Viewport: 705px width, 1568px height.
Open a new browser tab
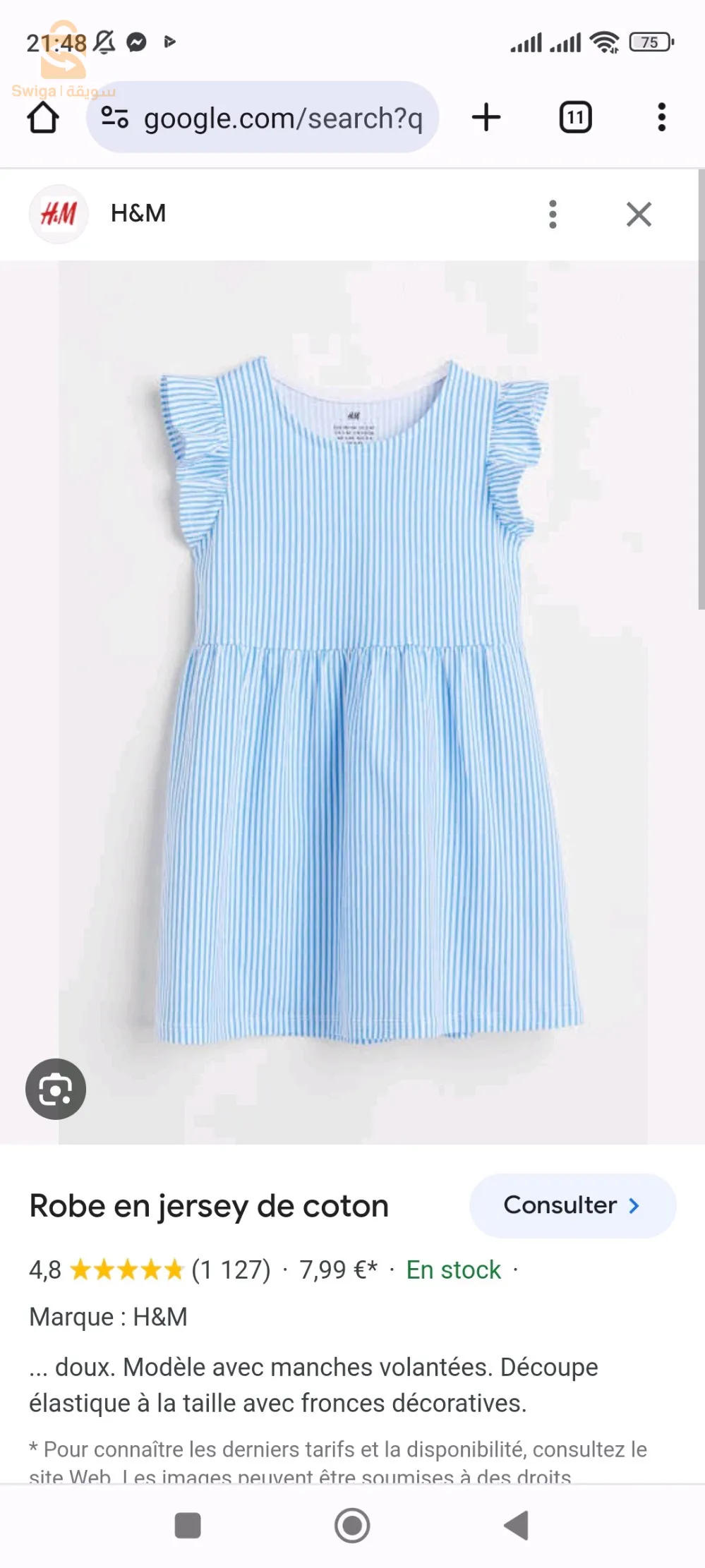(x=486, y=117)
